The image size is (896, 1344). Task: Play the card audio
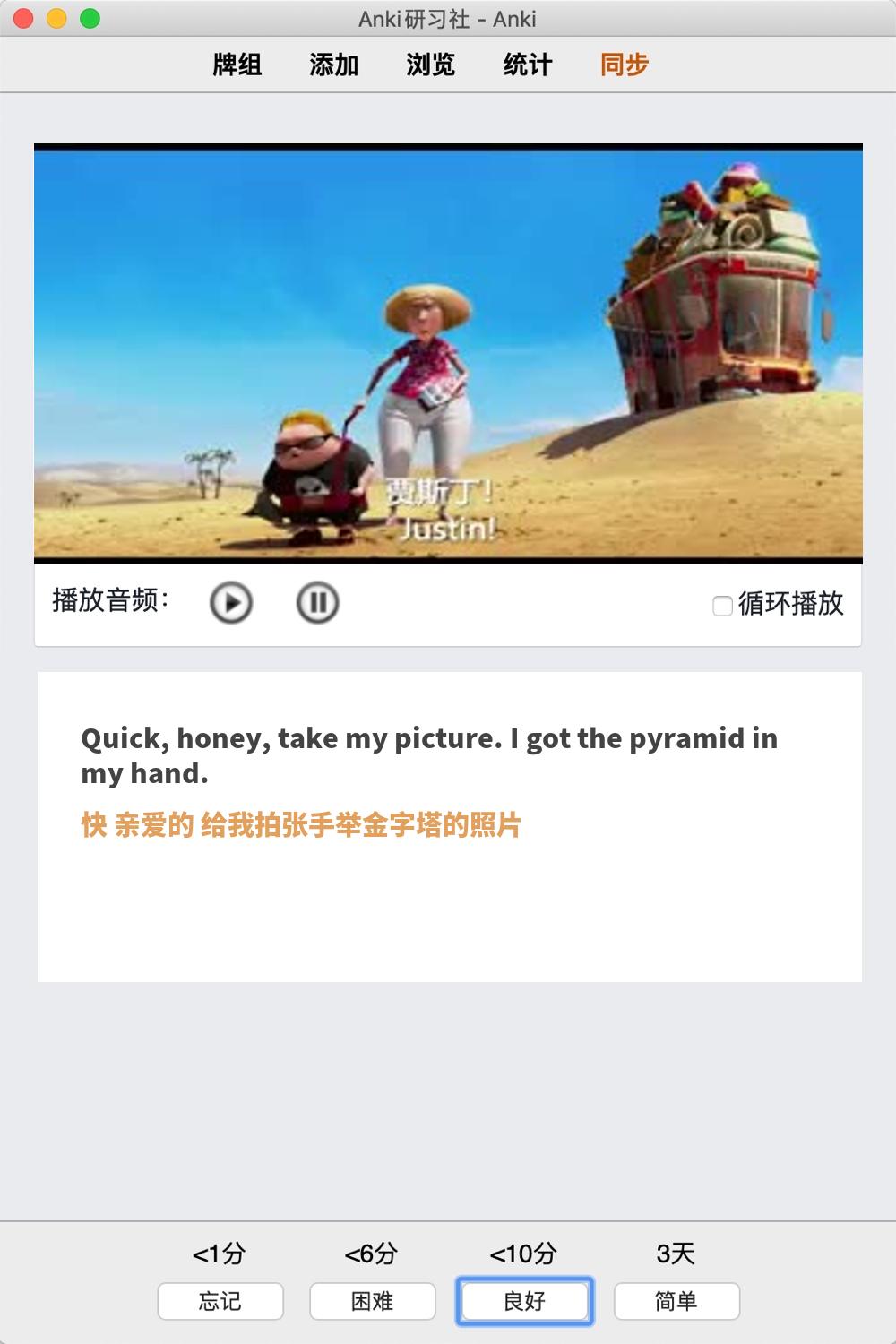[231, 603]
